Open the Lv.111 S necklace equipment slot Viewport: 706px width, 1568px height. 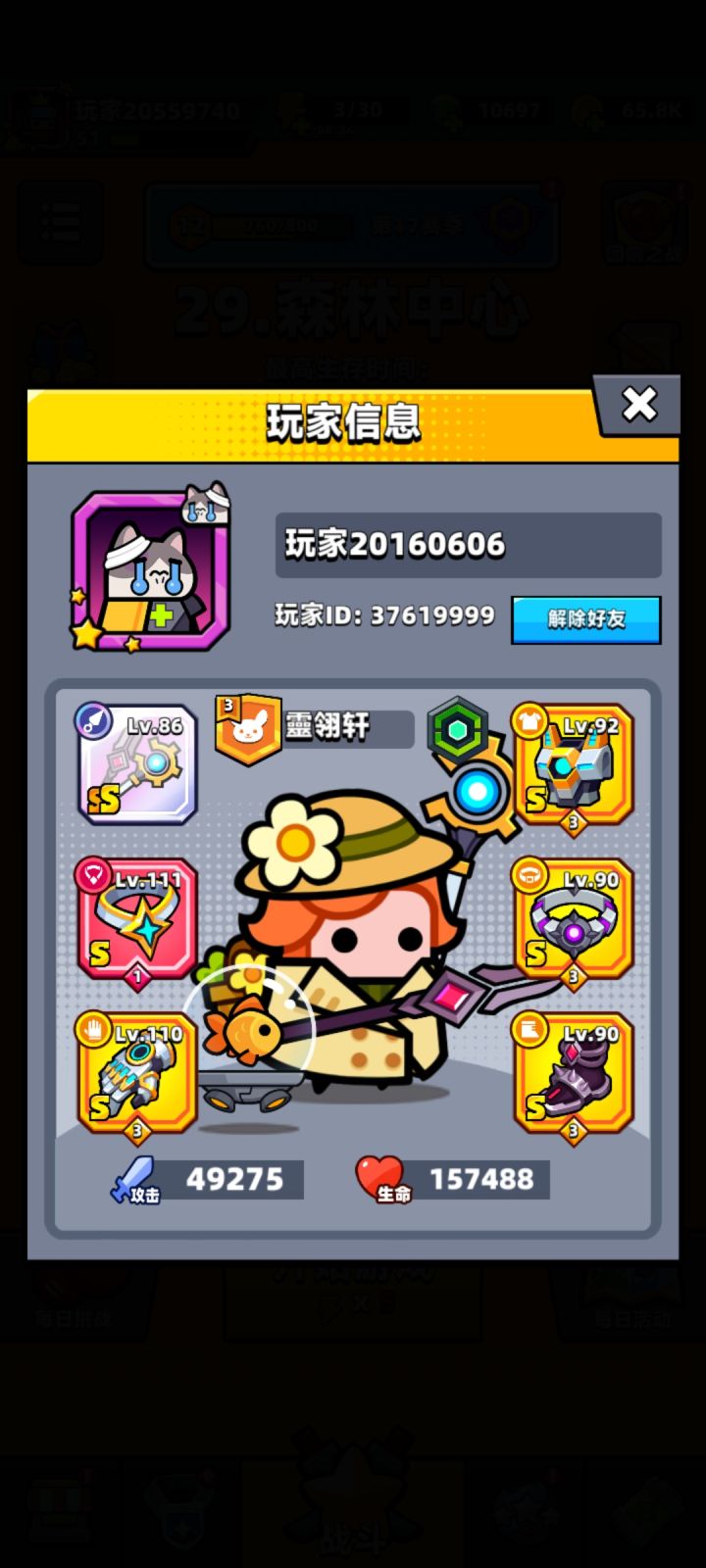click(136, 919)
